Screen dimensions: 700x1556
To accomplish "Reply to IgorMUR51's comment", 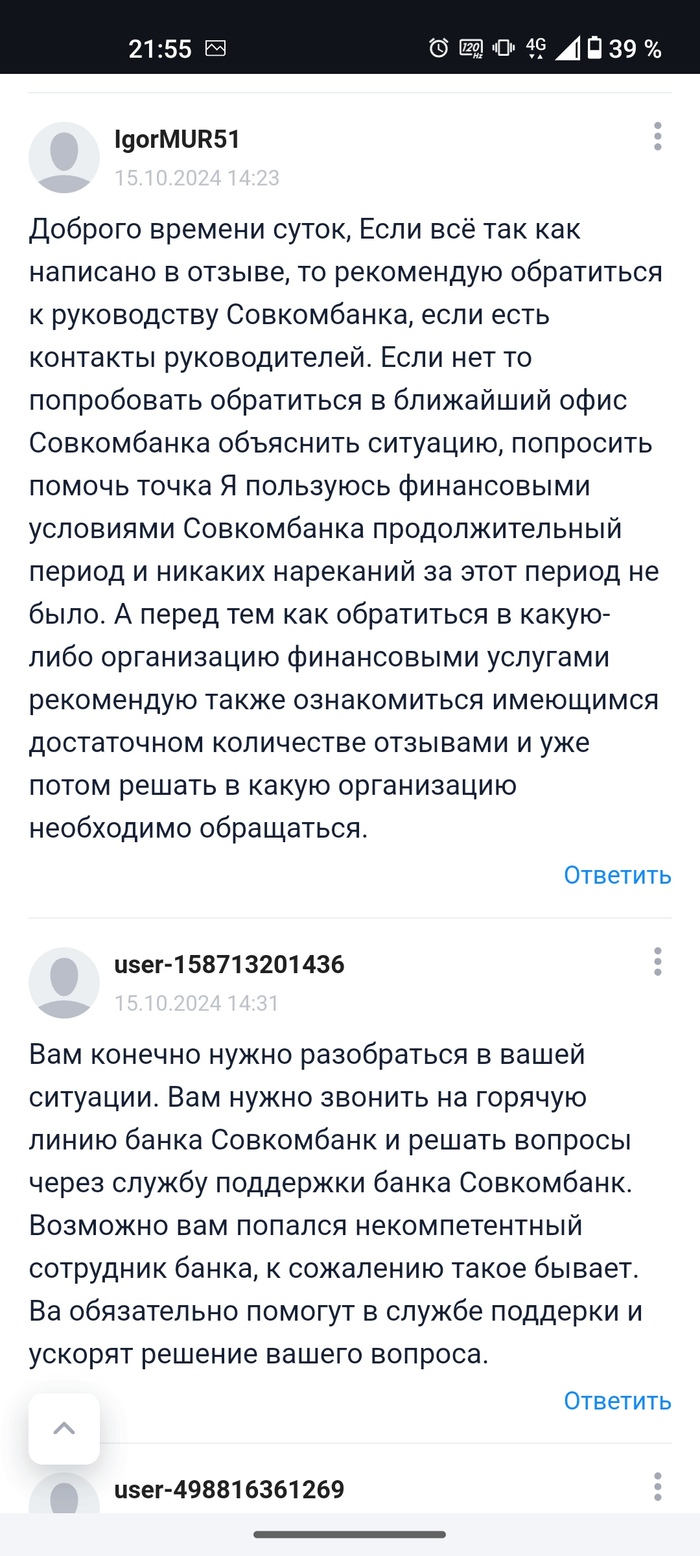I will [x=616, y=875].
